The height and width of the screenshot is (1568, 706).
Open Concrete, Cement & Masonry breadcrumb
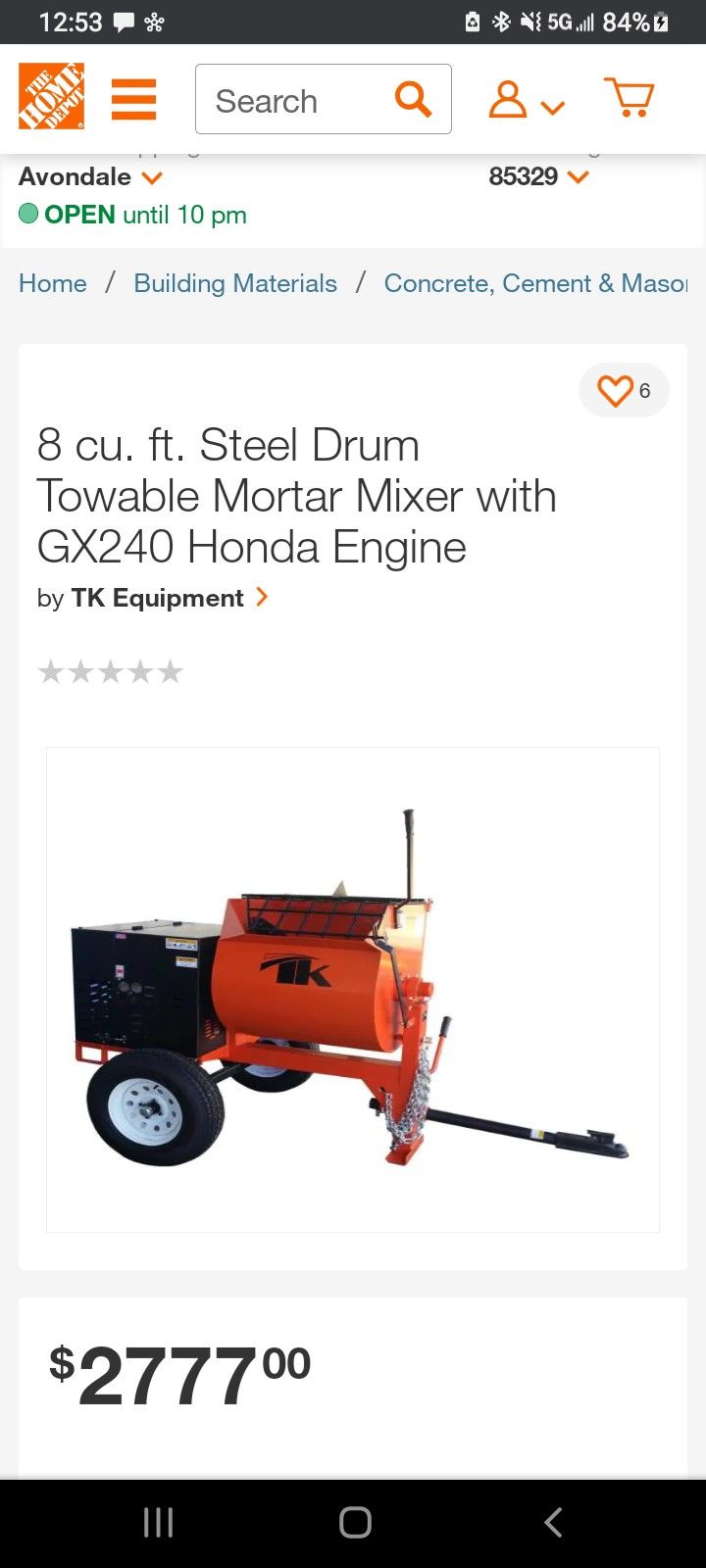(534, 283)
